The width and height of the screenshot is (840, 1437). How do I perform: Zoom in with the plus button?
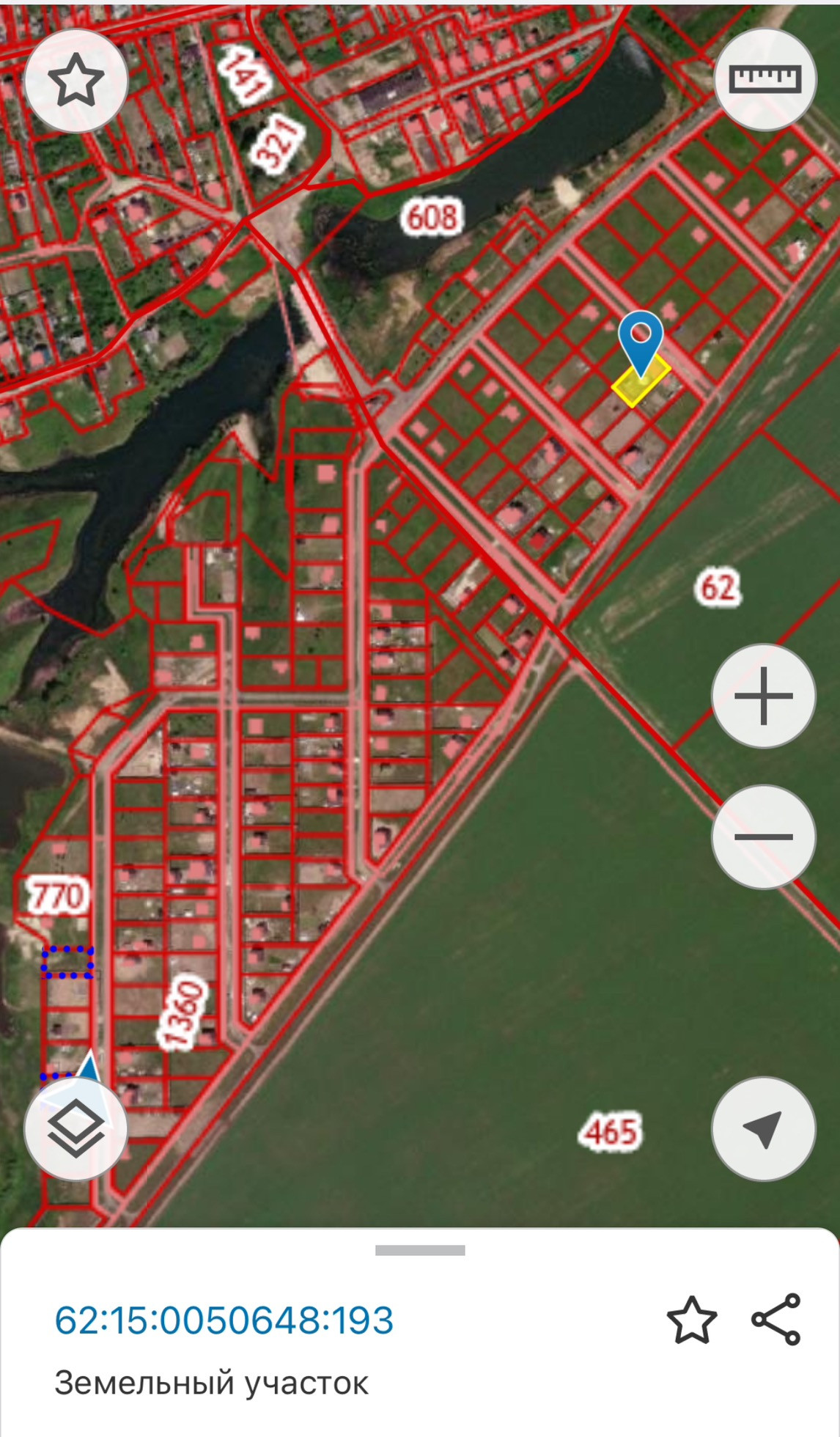click(x=763, y=696)
